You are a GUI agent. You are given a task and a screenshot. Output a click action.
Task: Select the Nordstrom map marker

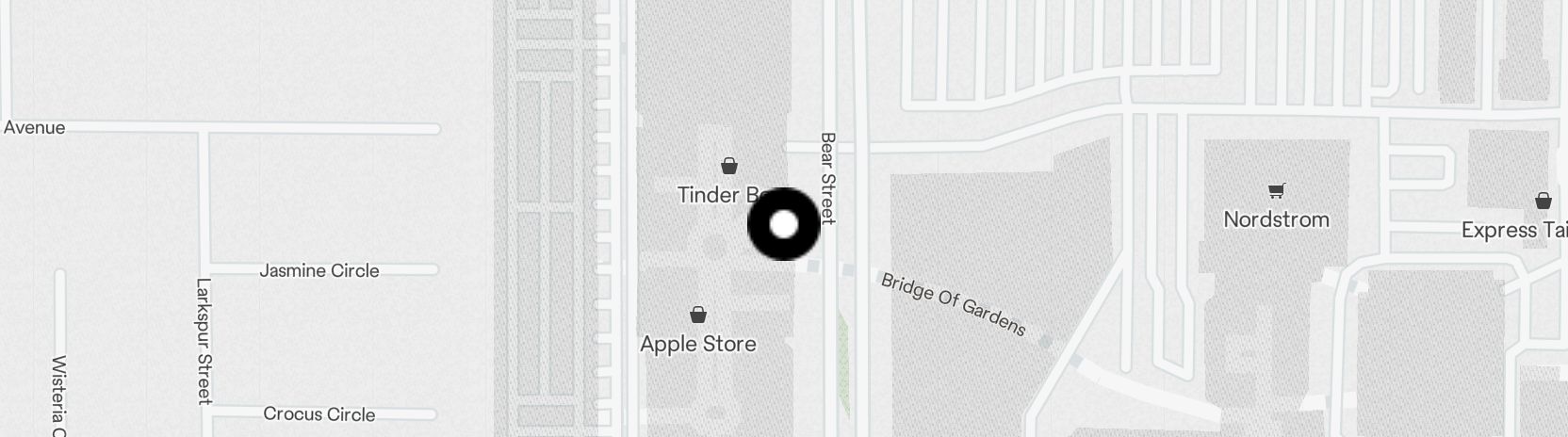[x=1276, y=192]
